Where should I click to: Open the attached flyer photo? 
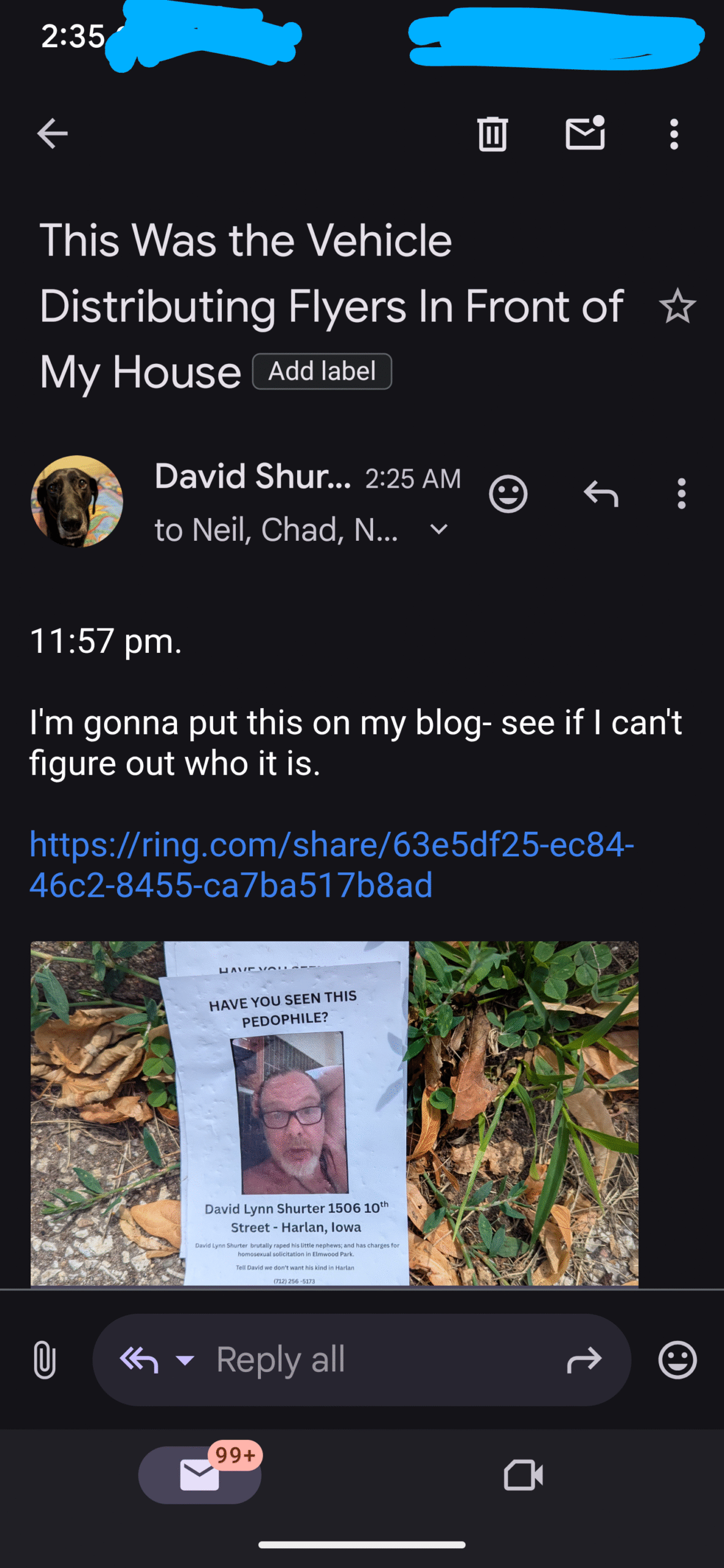[x=334, y=1114]
